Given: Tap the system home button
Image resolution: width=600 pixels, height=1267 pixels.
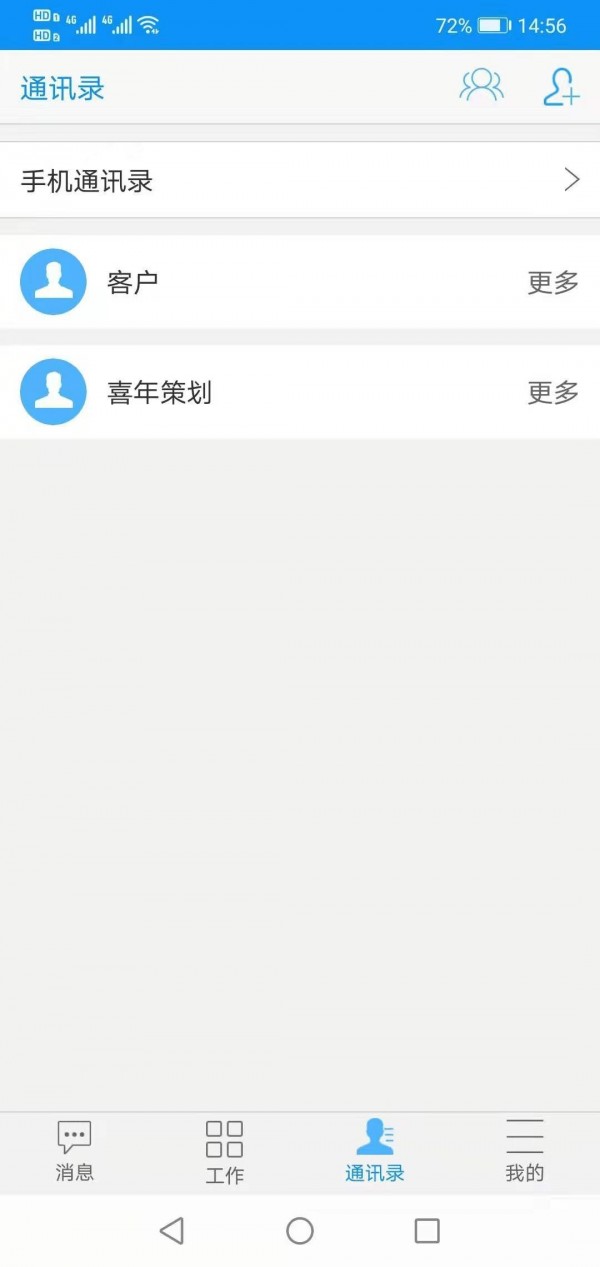Looking at the screenshot, I should tap(300, 1230).
